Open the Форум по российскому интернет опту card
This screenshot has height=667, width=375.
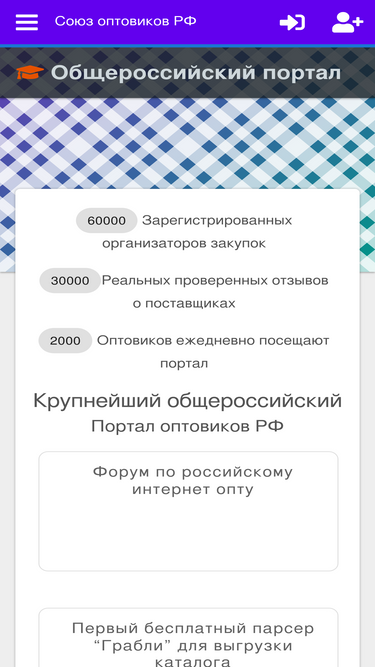(x=188, y=511)
